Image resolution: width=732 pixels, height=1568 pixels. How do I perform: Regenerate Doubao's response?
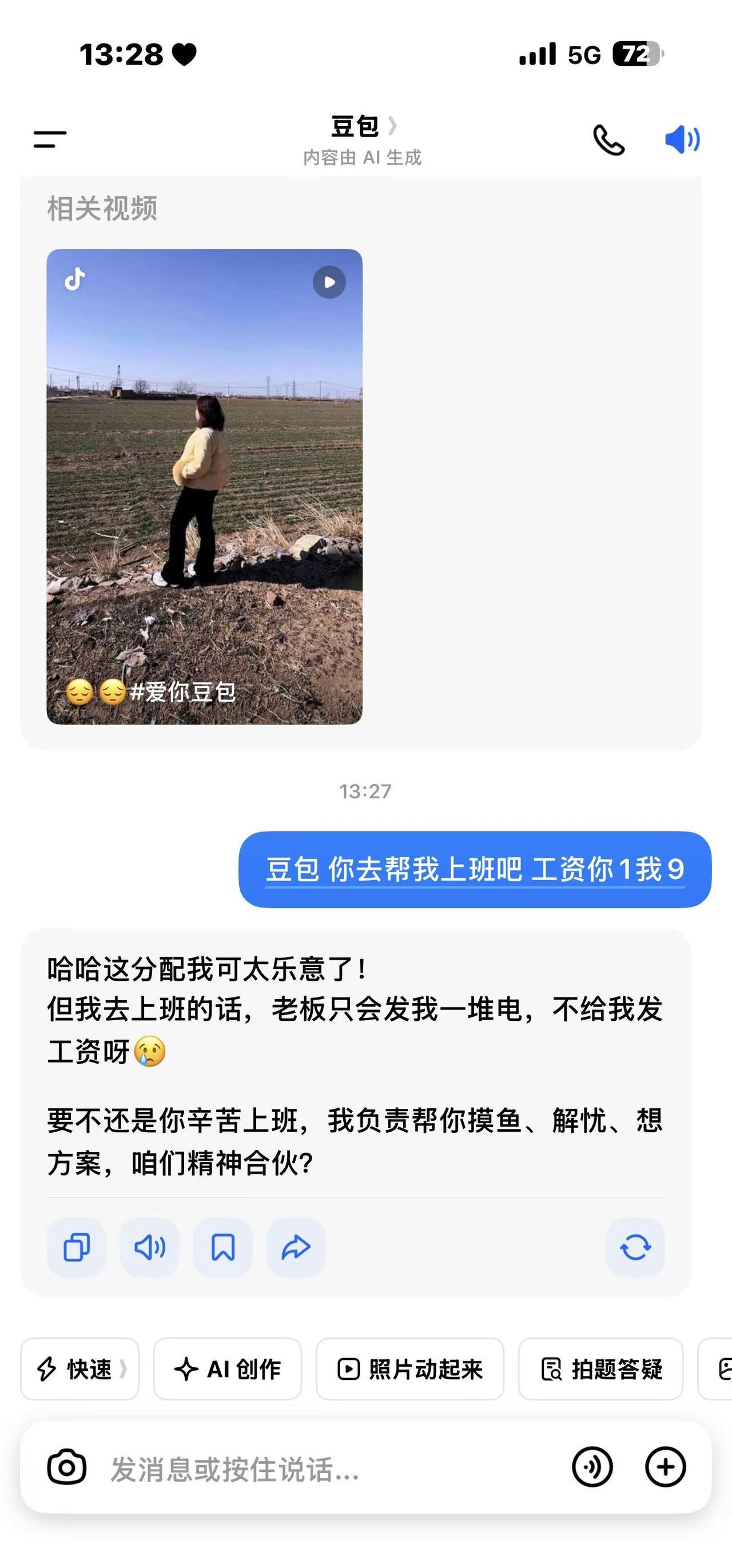635,1247
